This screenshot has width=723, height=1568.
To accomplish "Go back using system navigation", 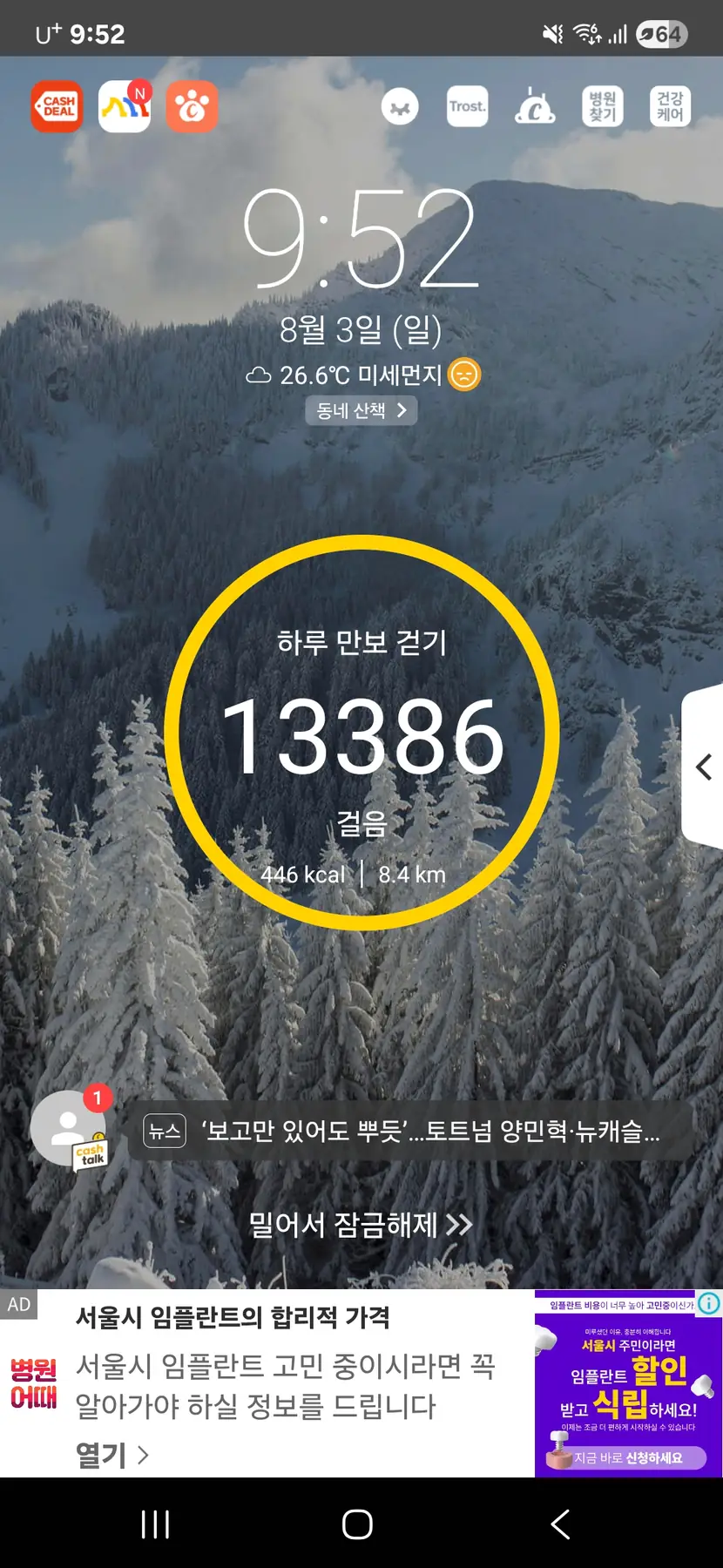I will 561,1524.
